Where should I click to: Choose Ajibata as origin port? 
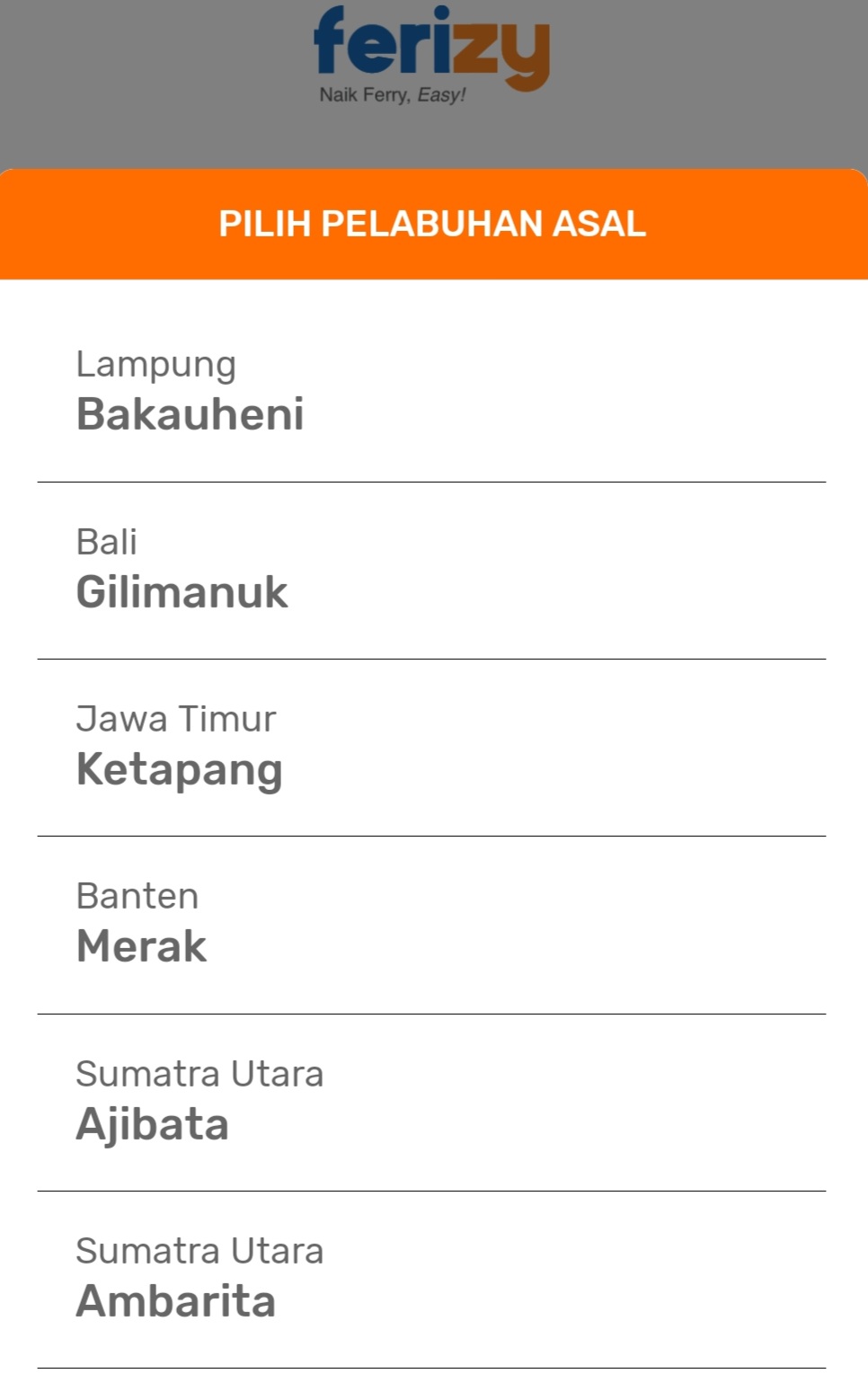(431, 1103)
